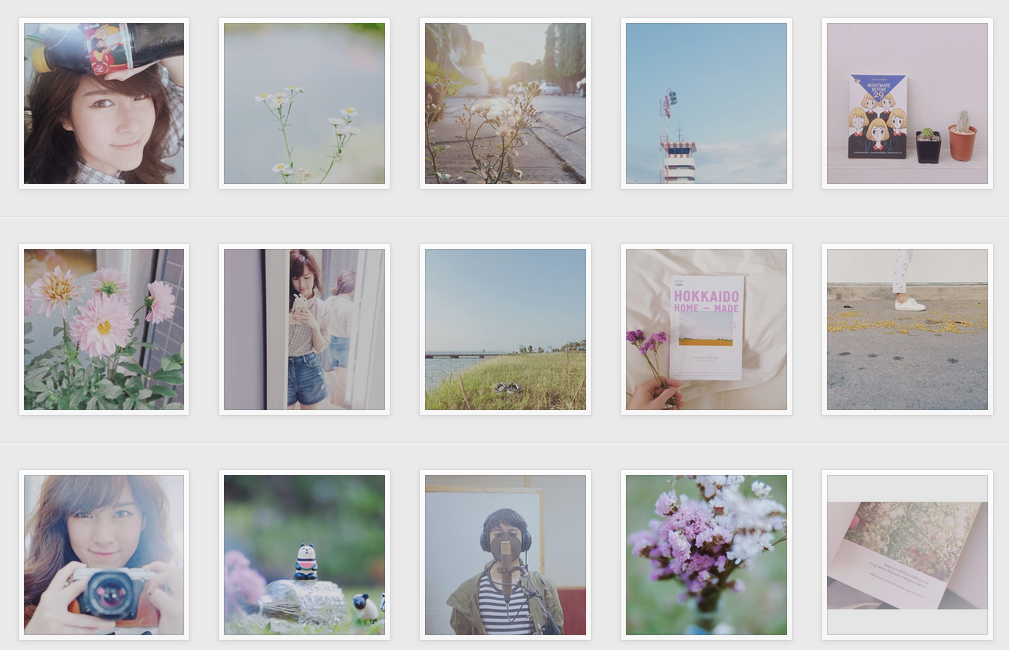Open the singer at microphone photo
Image resolution: width=1009 pixels, height=650 pixels.
505,555
